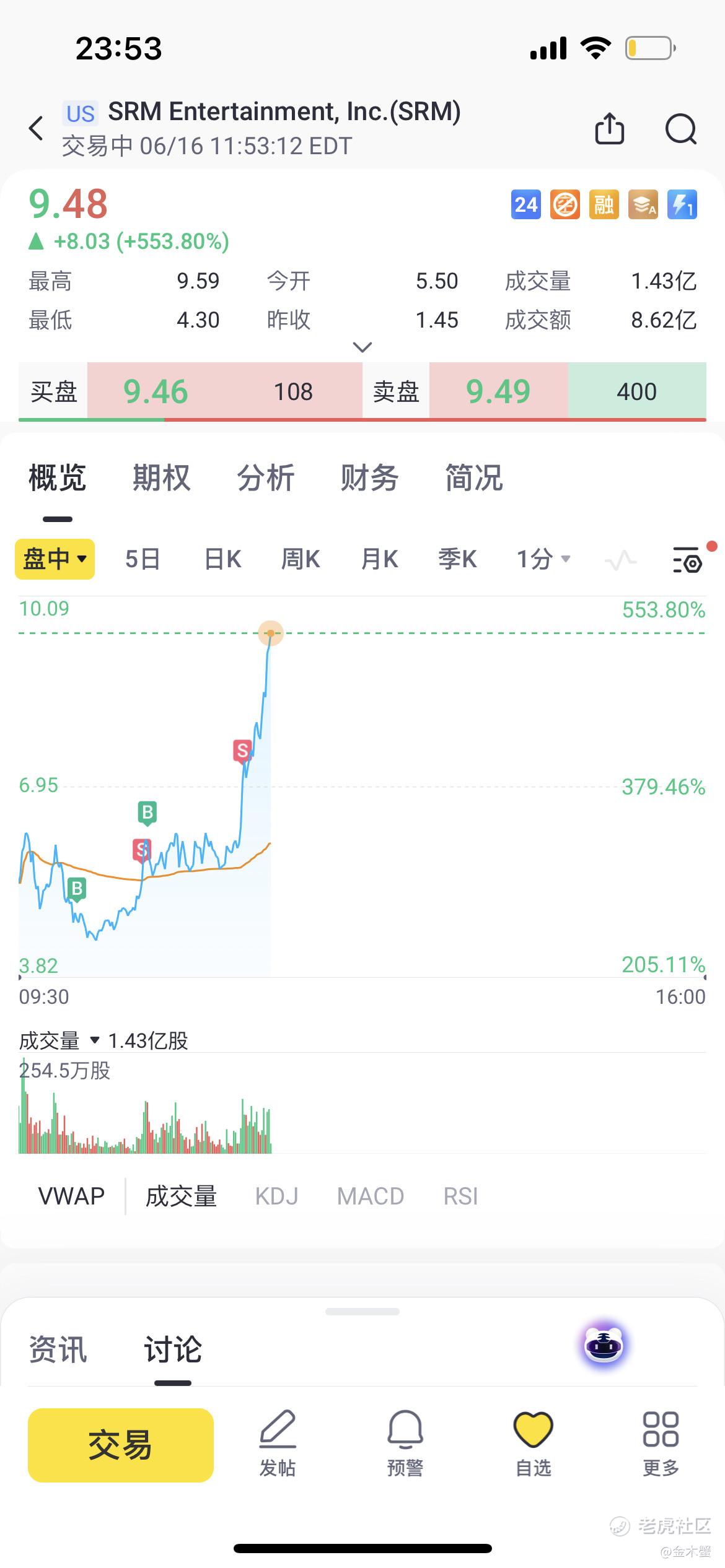Expand more quote details chevron

coord(362,347)
